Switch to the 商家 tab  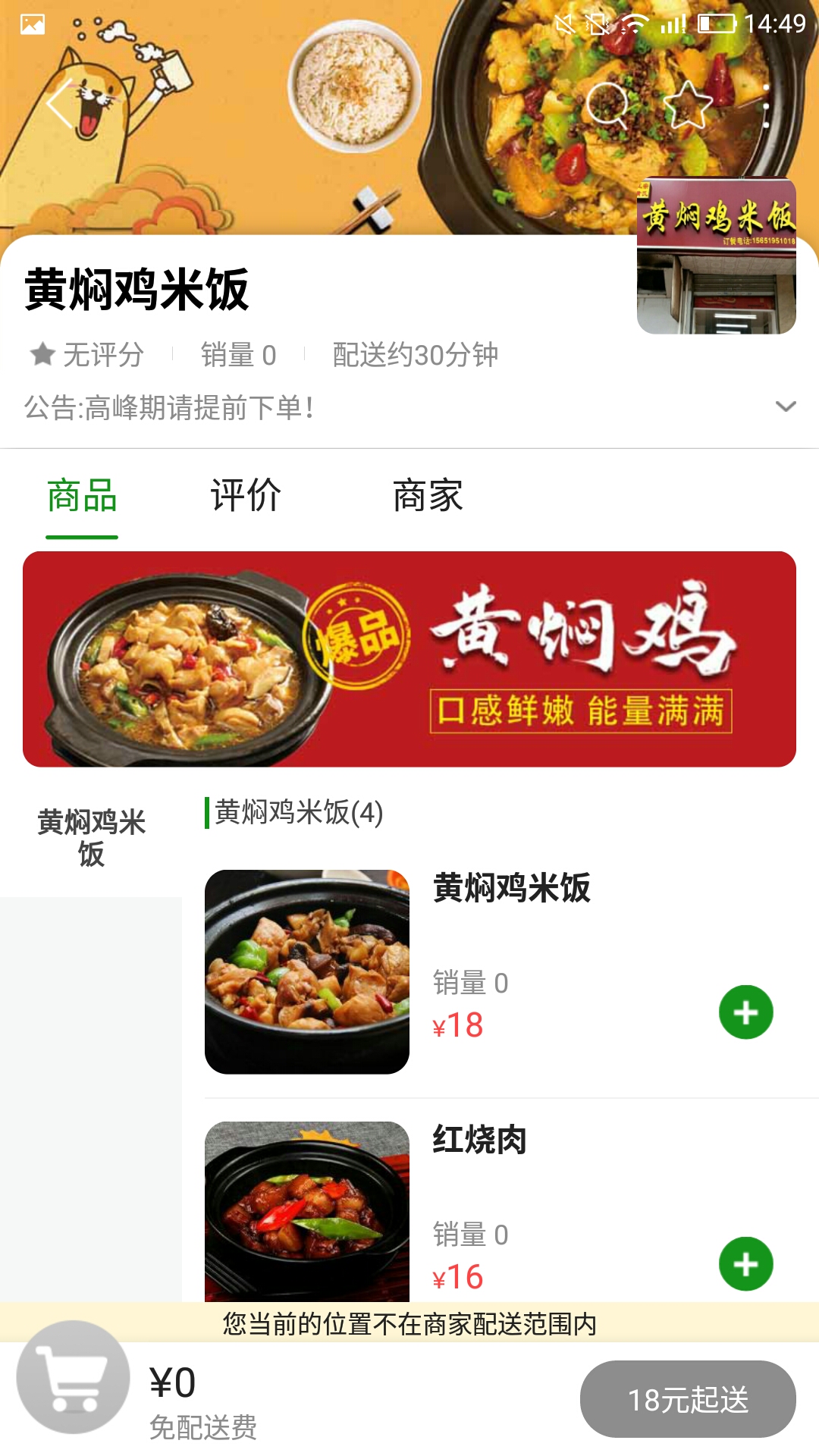click(428, 497)
